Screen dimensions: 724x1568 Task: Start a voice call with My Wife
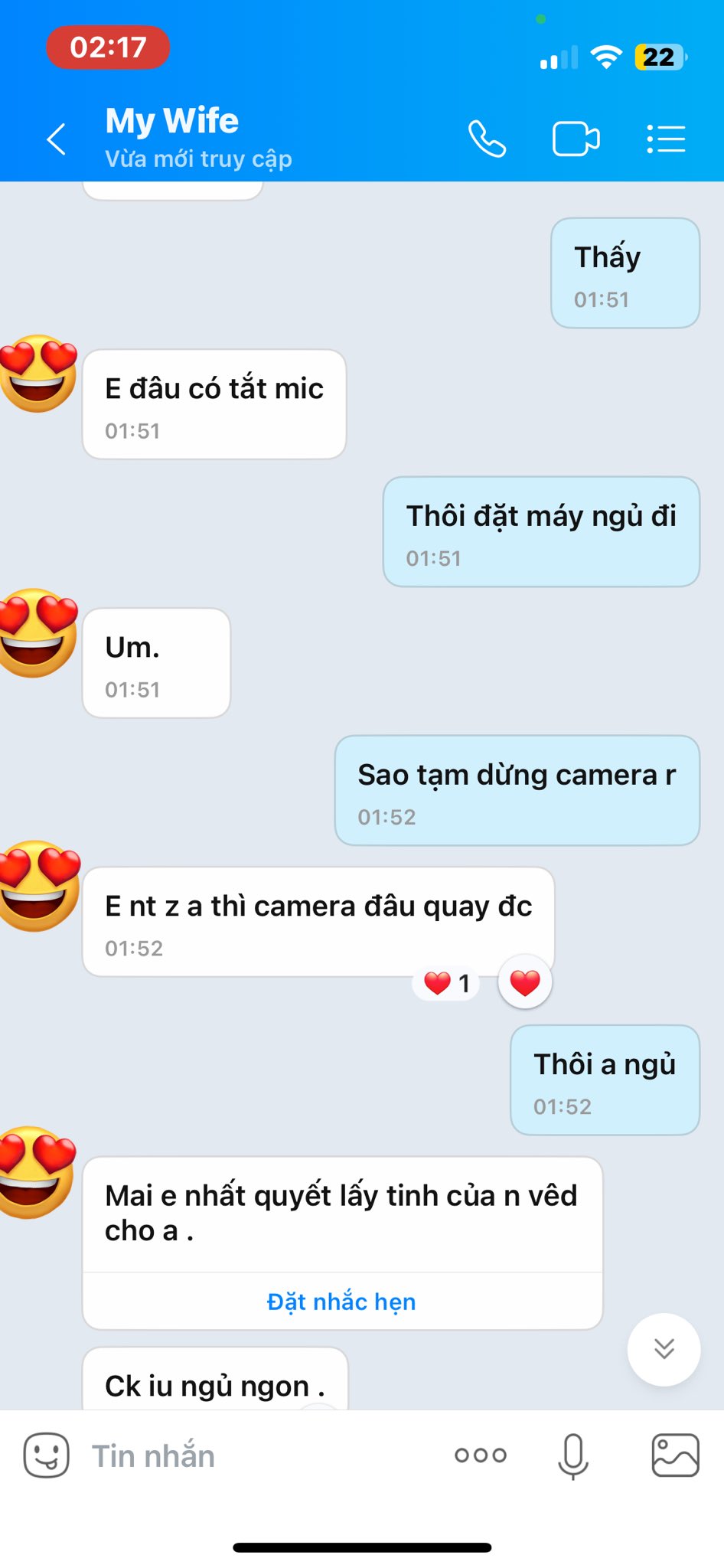pyautogui.click(x=487, y=139)
